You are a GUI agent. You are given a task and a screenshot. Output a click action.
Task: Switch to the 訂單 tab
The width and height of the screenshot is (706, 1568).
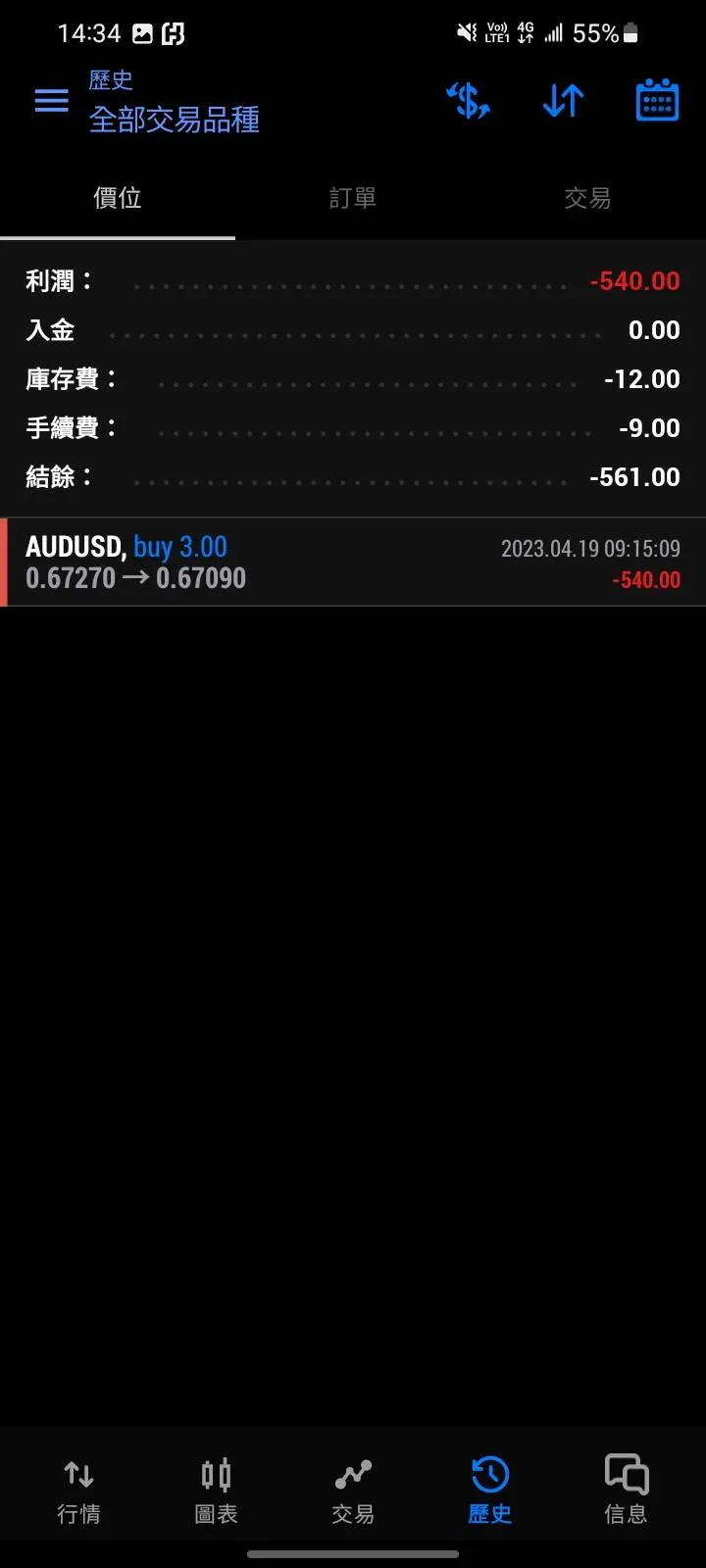[353, 198]
